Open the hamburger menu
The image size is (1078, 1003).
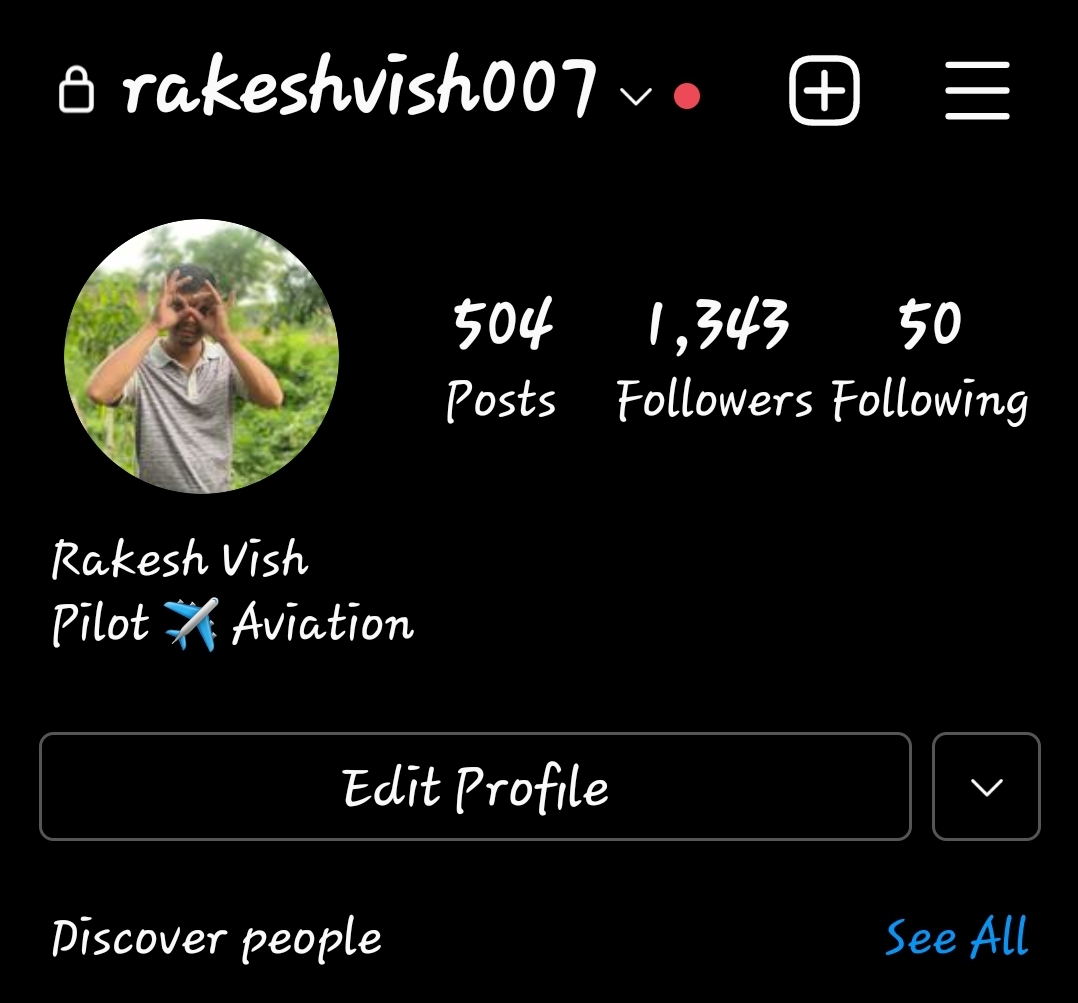coord(977,91)
